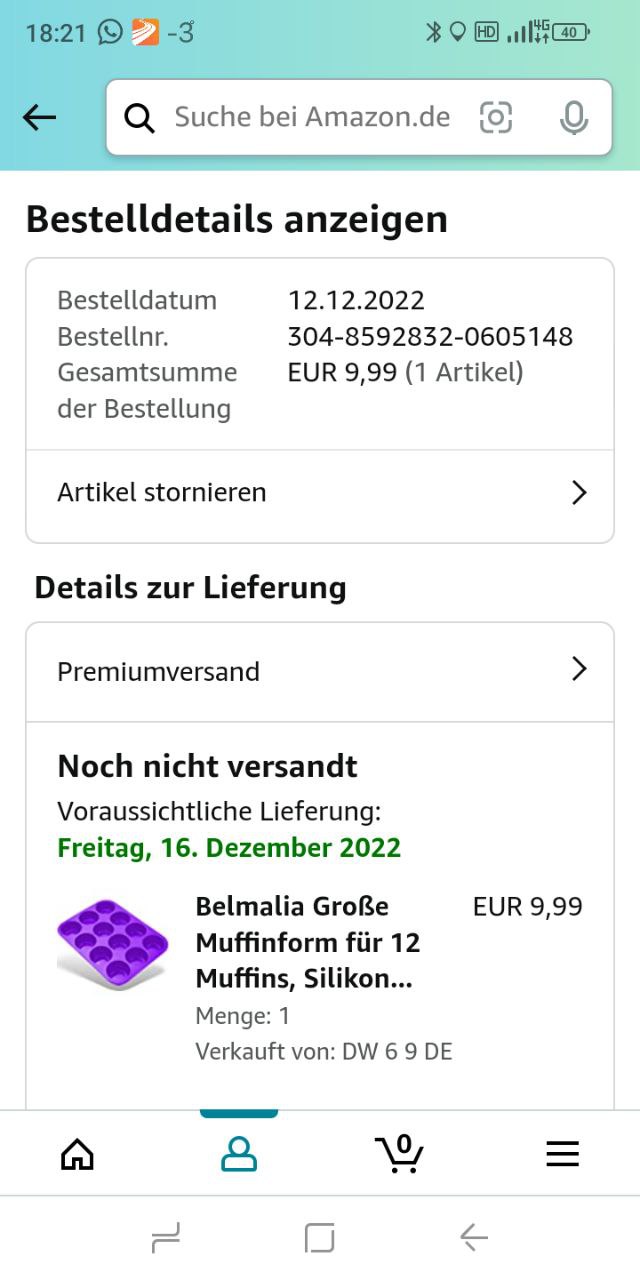Image resolution: width=640 pixels, height=1280 pixels.
Task: Switch to the account profile tab
Action: click(x=239, y=1155)
